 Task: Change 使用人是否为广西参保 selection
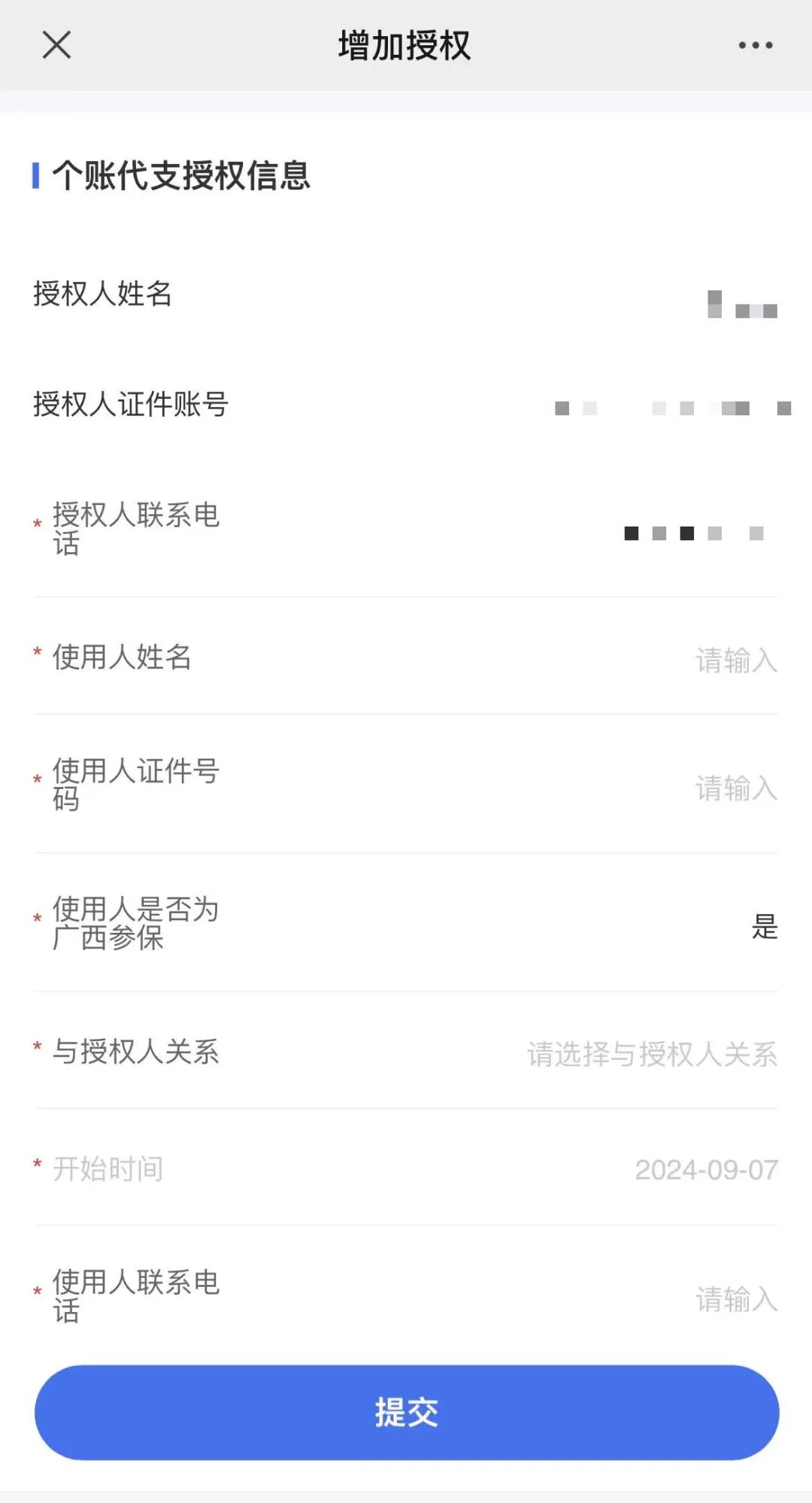(x=406, y=924)
